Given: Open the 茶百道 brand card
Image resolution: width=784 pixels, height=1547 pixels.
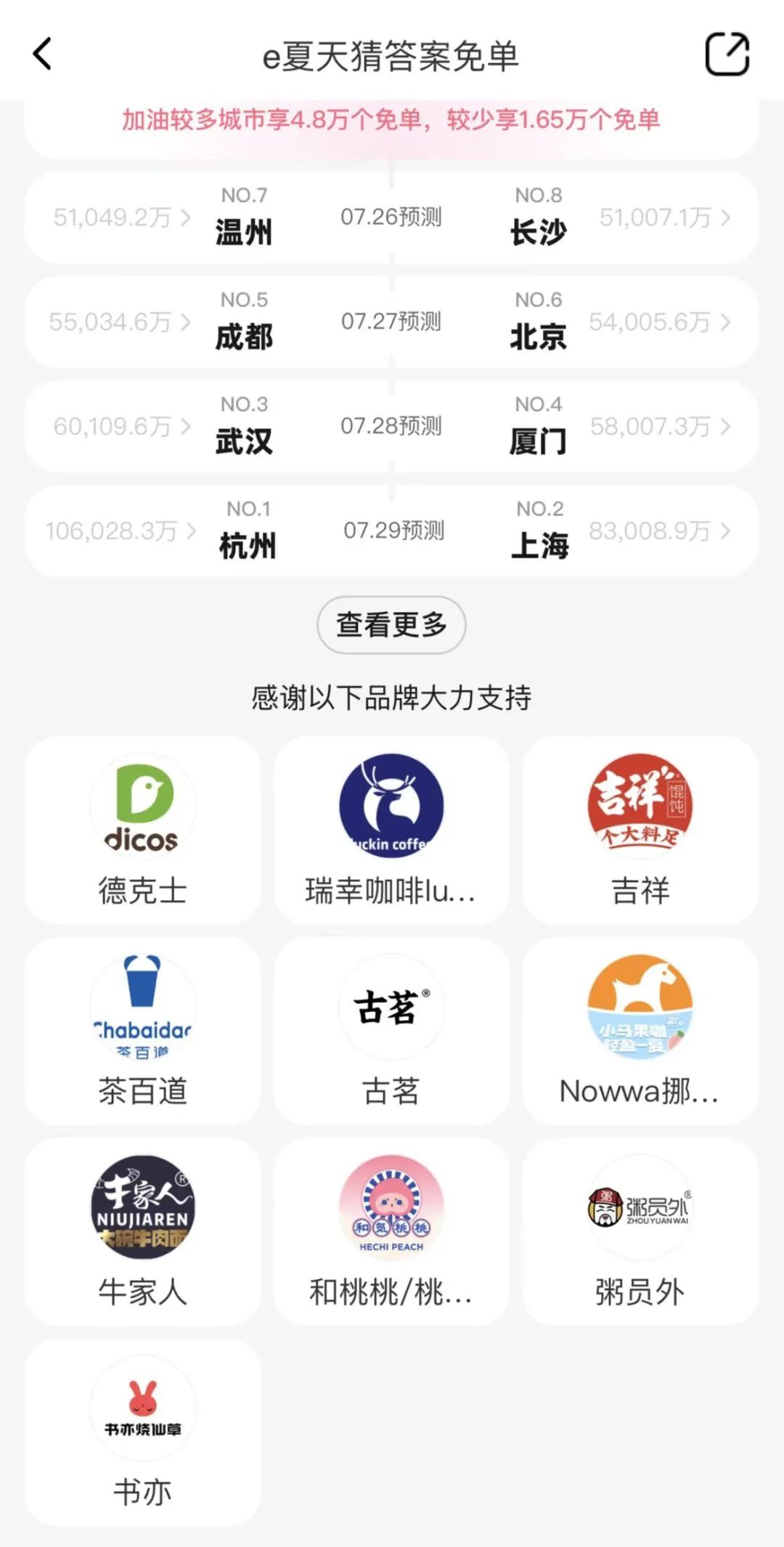Looking at the screenshot, I should (143, 1031).
